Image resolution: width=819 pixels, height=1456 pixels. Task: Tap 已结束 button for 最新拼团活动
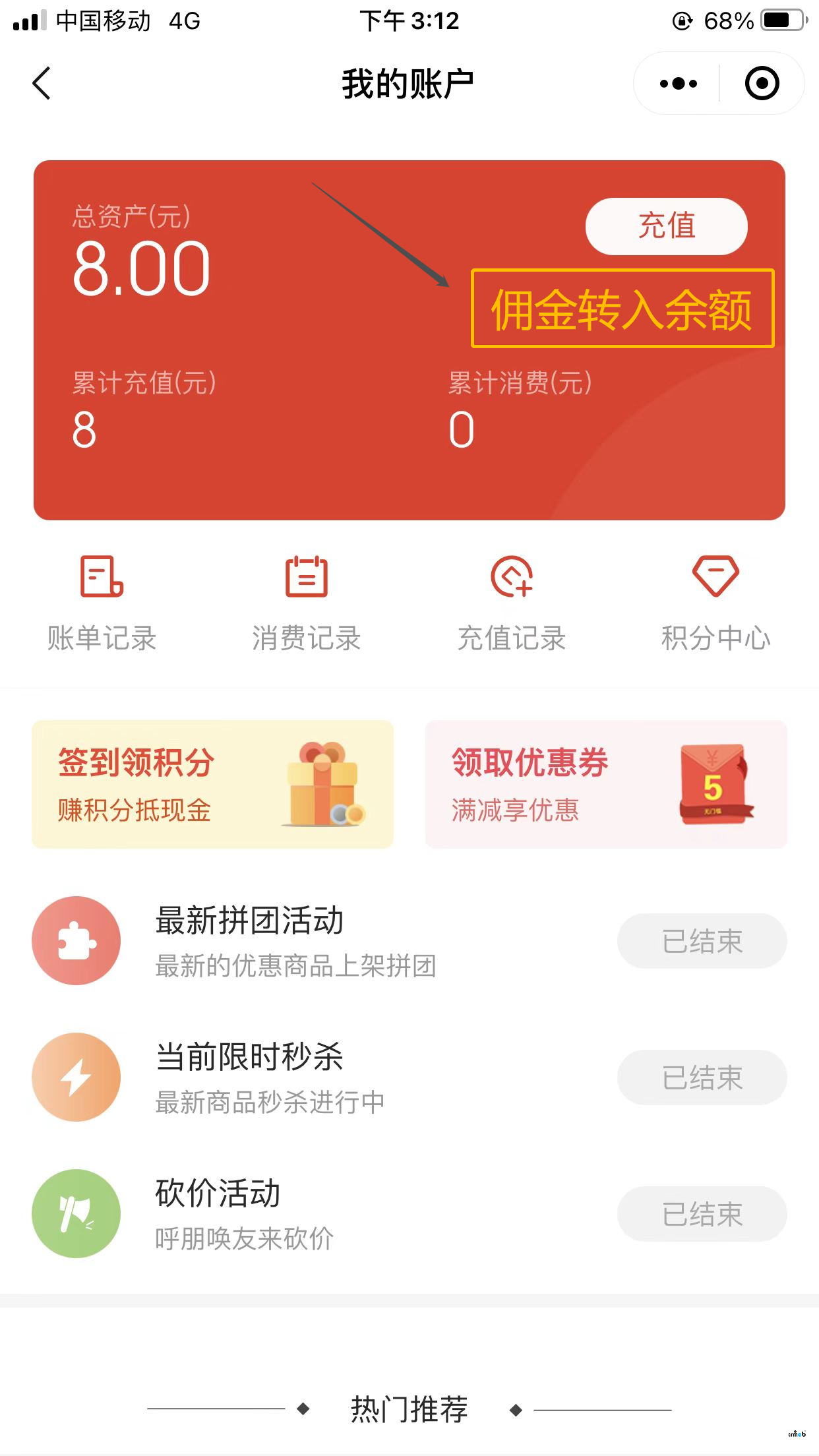[x=702, y=941]
